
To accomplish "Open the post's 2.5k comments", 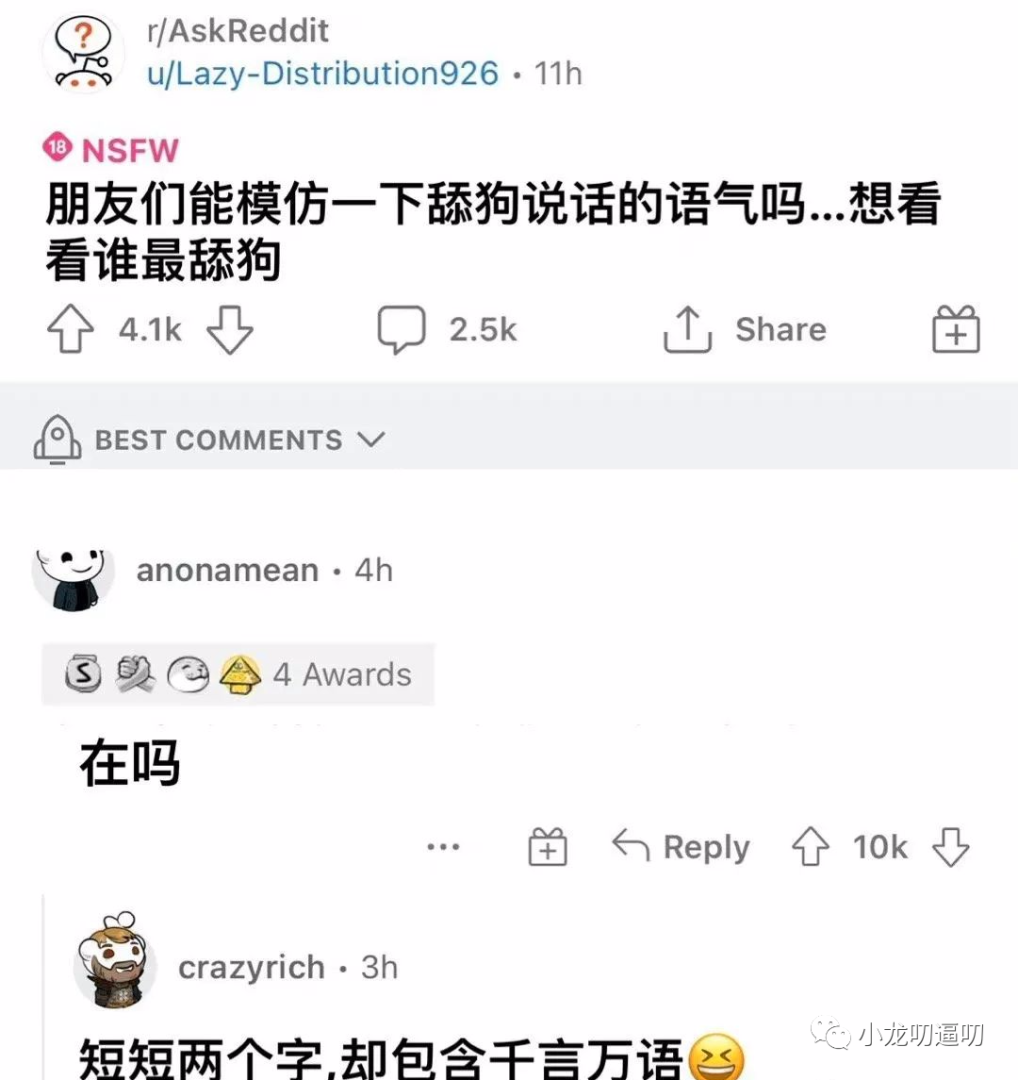I will [447, 330].
